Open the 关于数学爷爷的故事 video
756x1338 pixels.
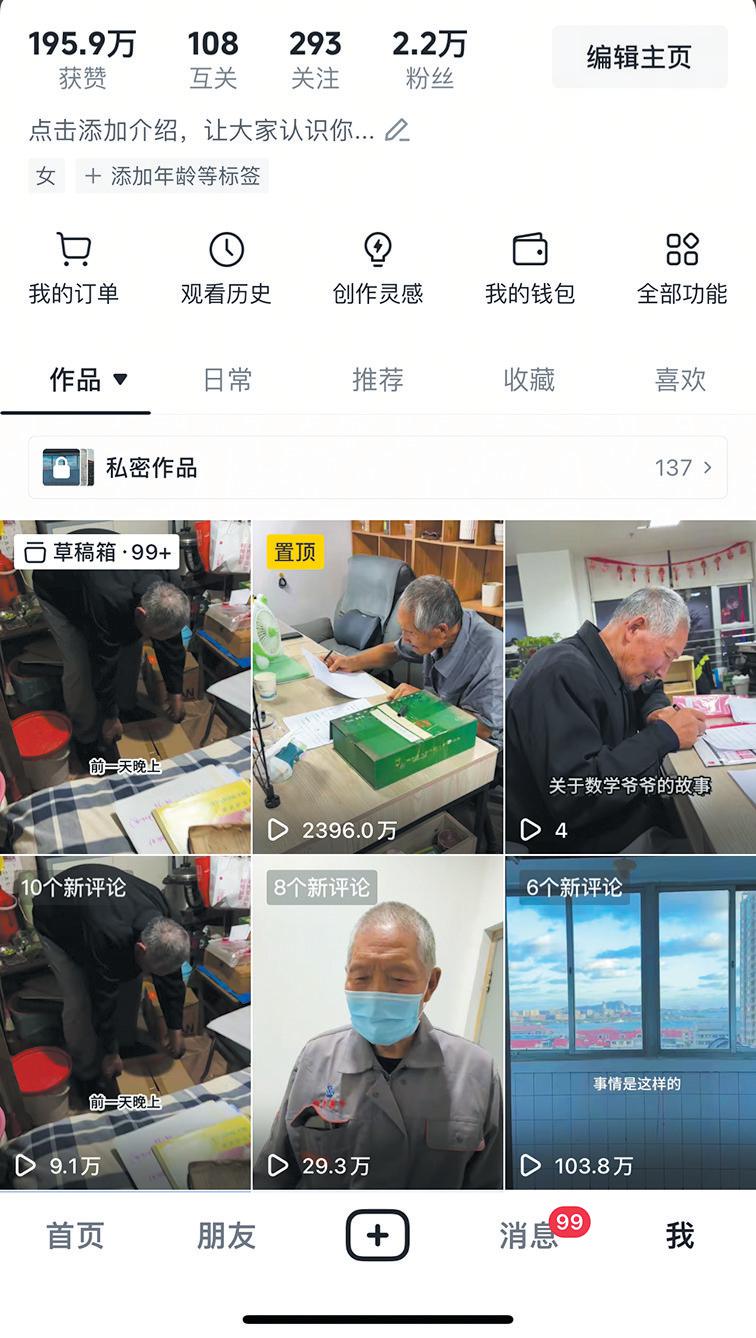pos(630,687)
